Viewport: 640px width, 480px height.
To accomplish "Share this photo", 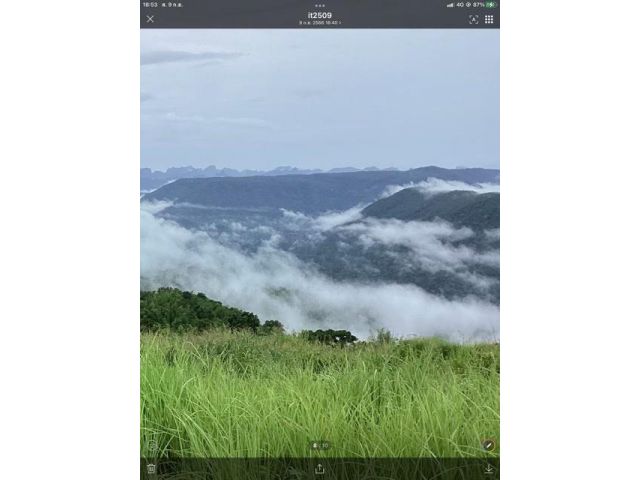I will click(x=319, y=468).
